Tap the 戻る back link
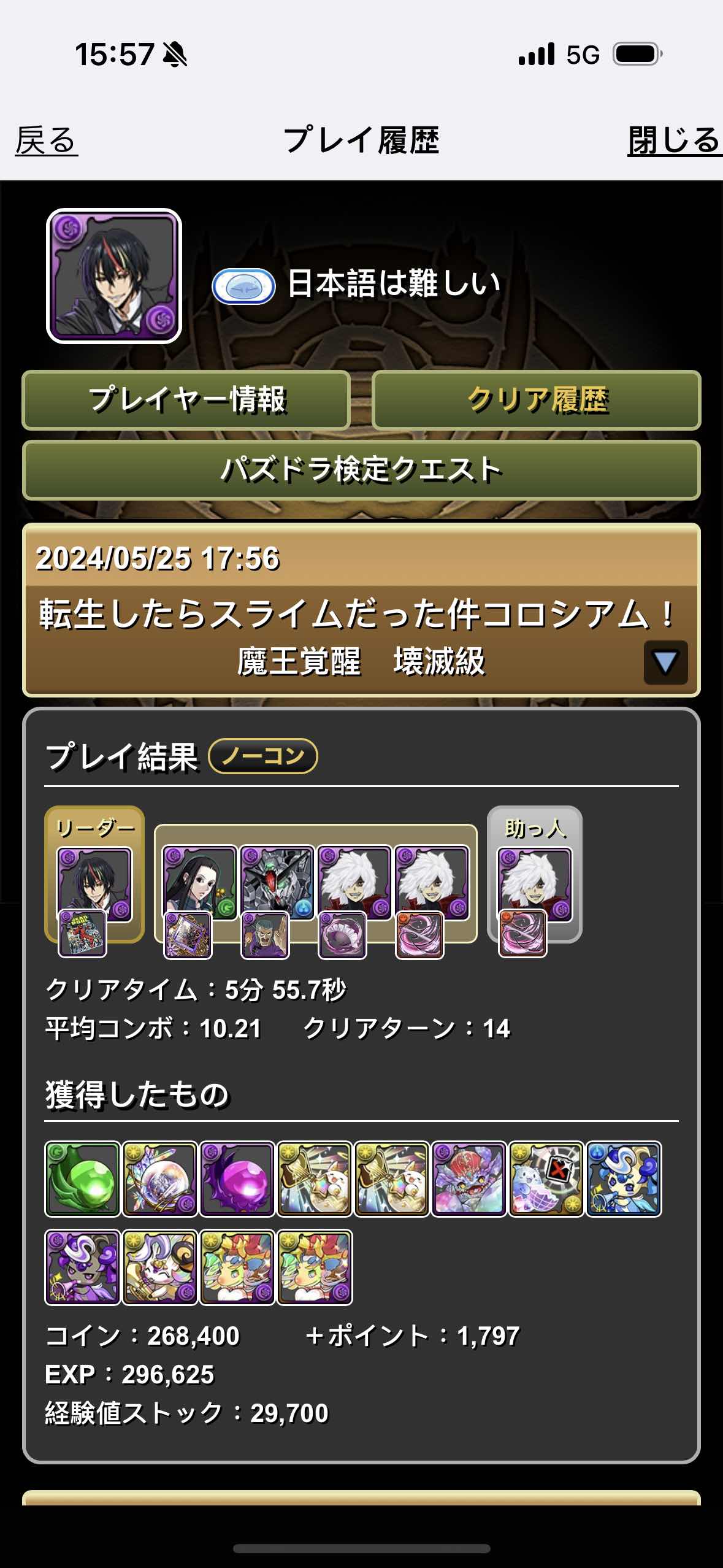 tap(47, 140)
